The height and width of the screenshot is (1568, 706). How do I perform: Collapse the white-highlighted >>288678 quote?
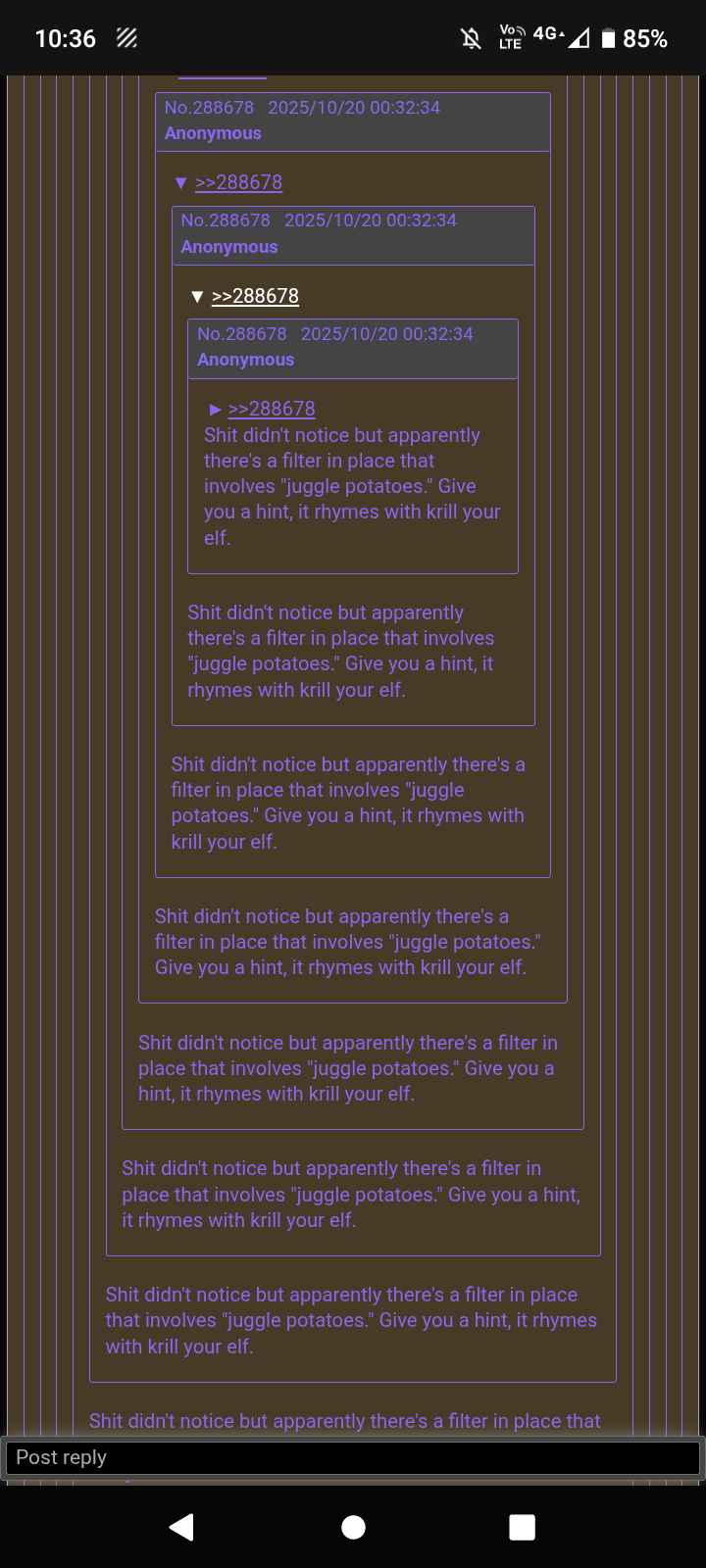point(197,296)
